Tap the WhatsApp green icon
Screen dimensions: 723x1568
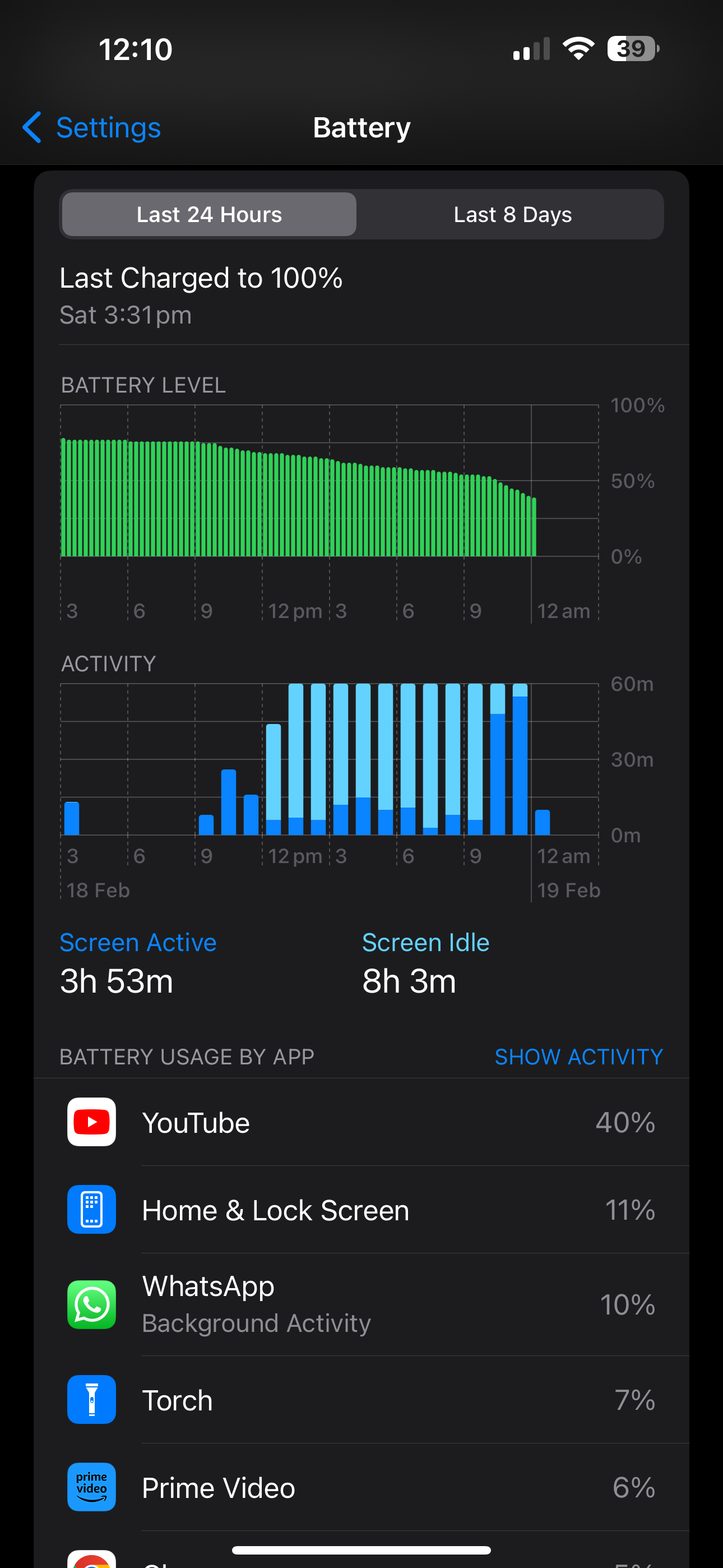point(91,1304)
